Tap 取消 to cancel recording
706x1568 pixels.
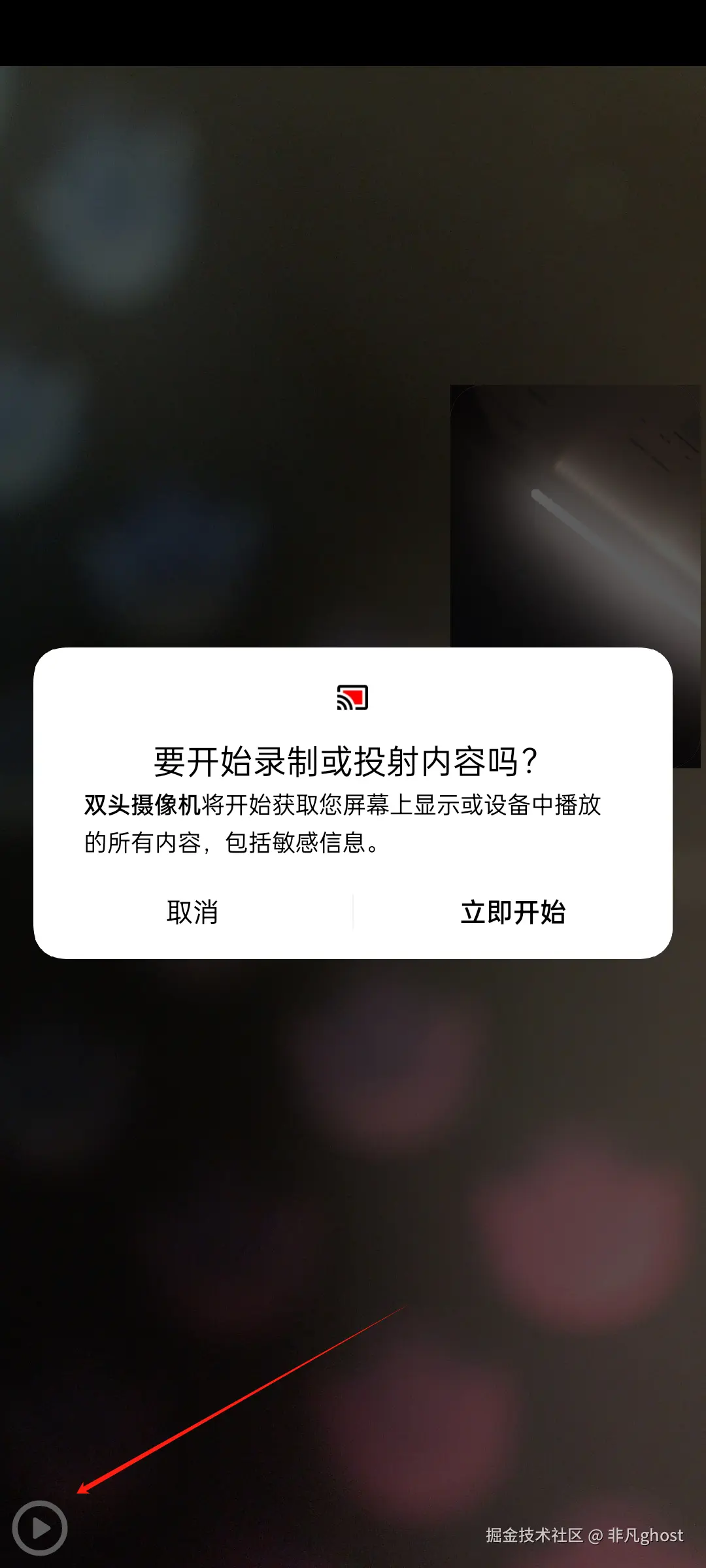pyautogui.click(x=192, y=912)
